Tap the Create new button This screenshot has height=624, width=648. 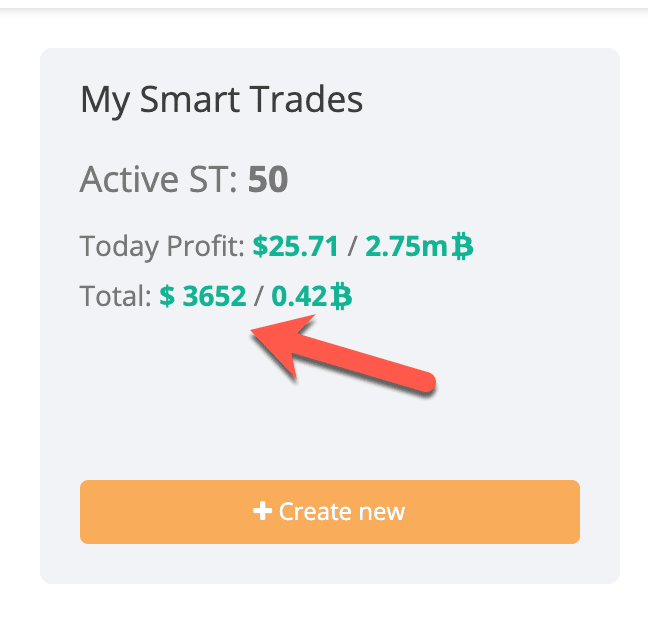(329, 512)
